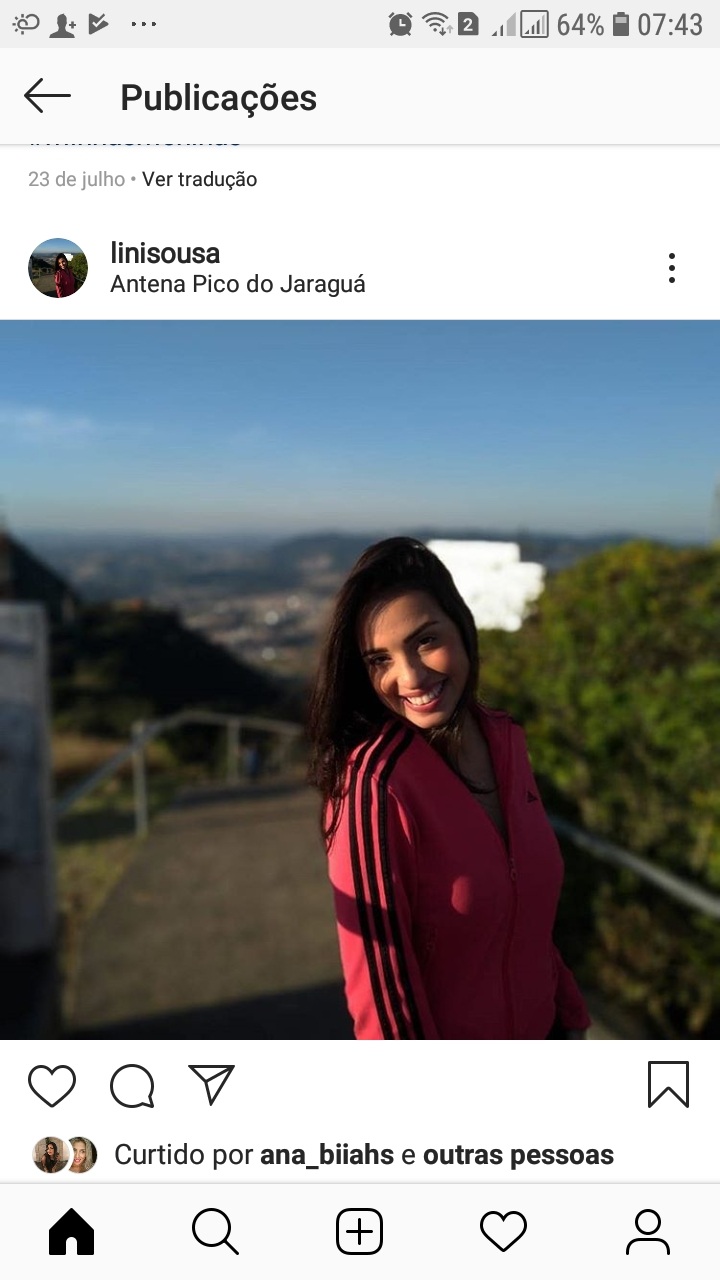Open location Antena Pico do Jaraguá
Image resolution: width=720 pixels, height=1280 pixels.
point(238,284)
